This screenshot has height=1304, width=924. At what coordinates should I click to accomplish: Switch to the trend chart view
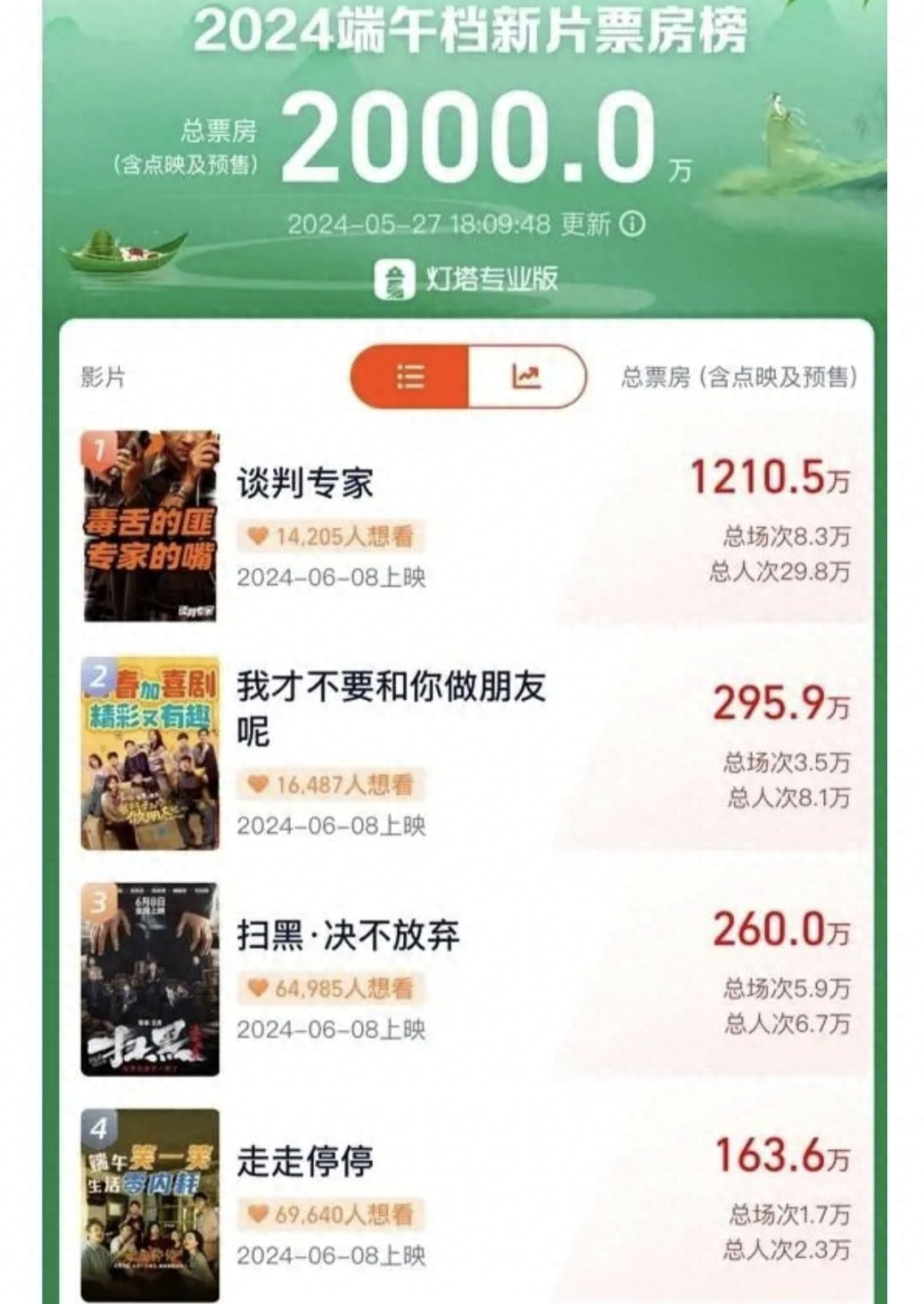[x=526, y=376]
